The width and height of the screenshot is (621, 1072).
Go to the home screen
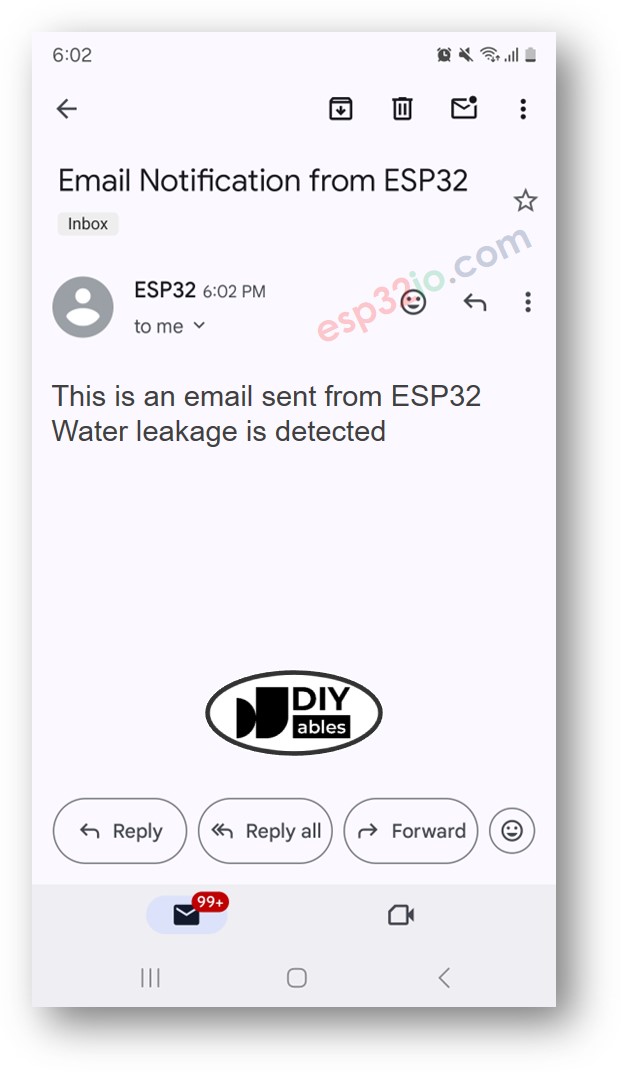(x=297, y=978)
